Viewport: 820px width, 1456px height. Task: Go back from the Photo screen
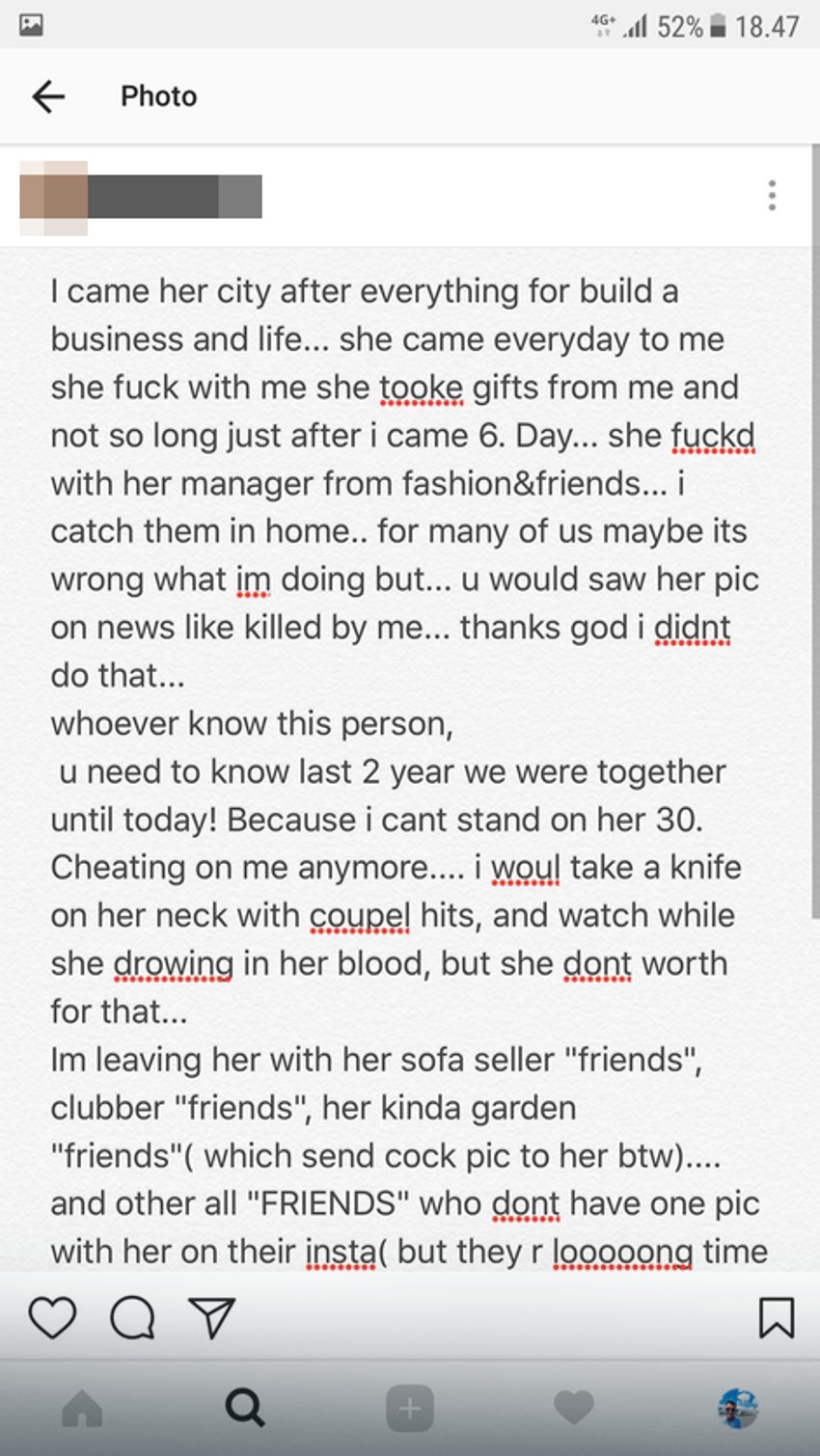(x=48, y=96)
